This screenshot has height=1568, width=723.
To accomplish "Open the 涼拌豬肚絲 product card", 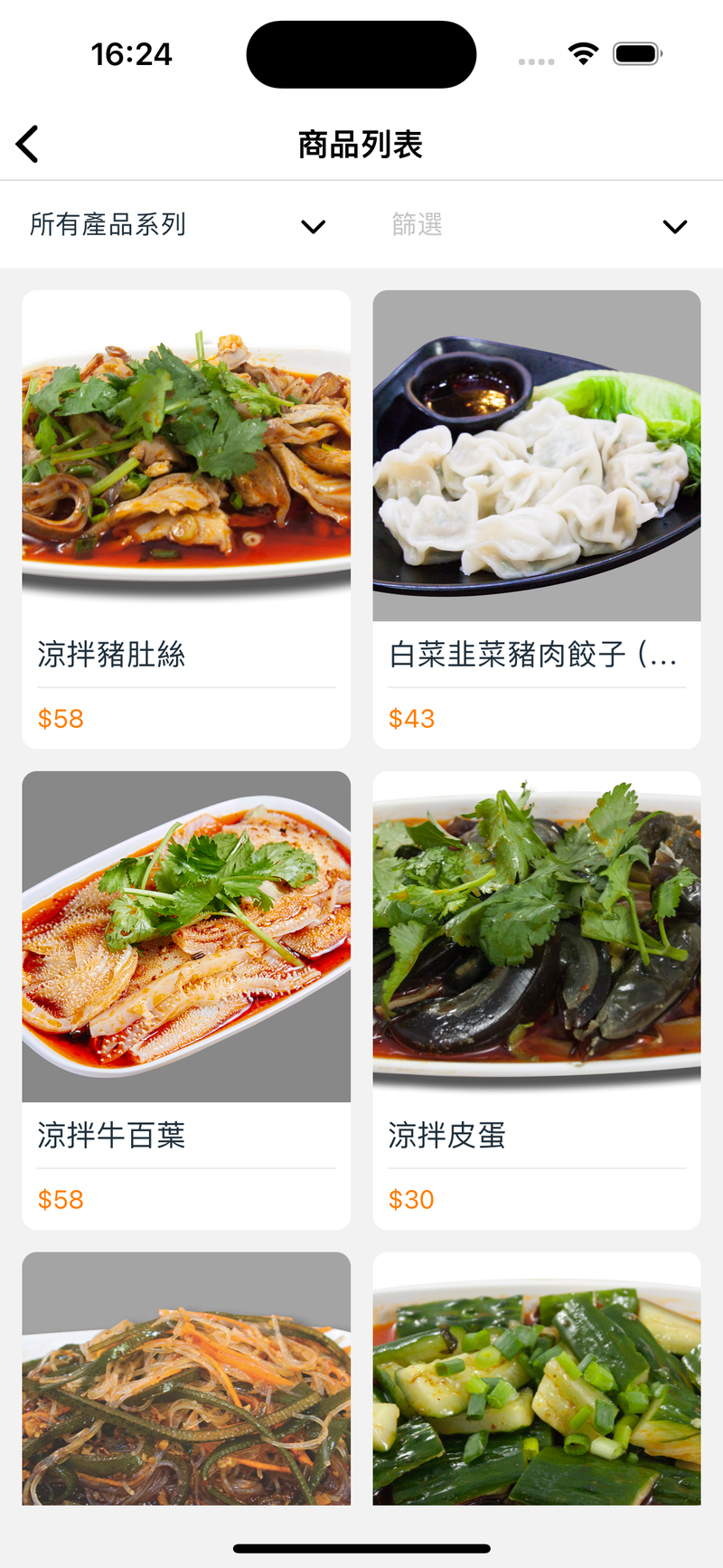I will [186, 518].
